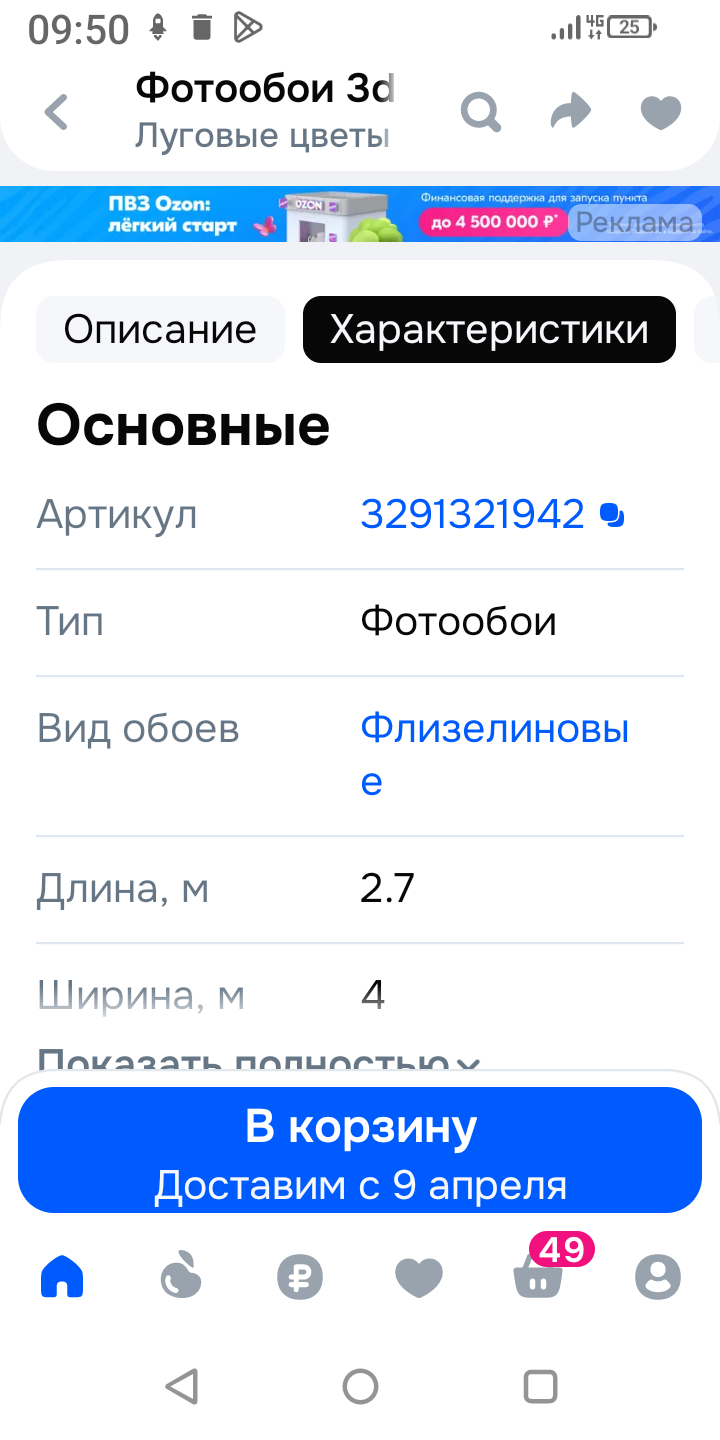The height and width of the screenshot is (1440, 720).
Task: Copy the article number 3291321942
Action: [x=612, y=516]
